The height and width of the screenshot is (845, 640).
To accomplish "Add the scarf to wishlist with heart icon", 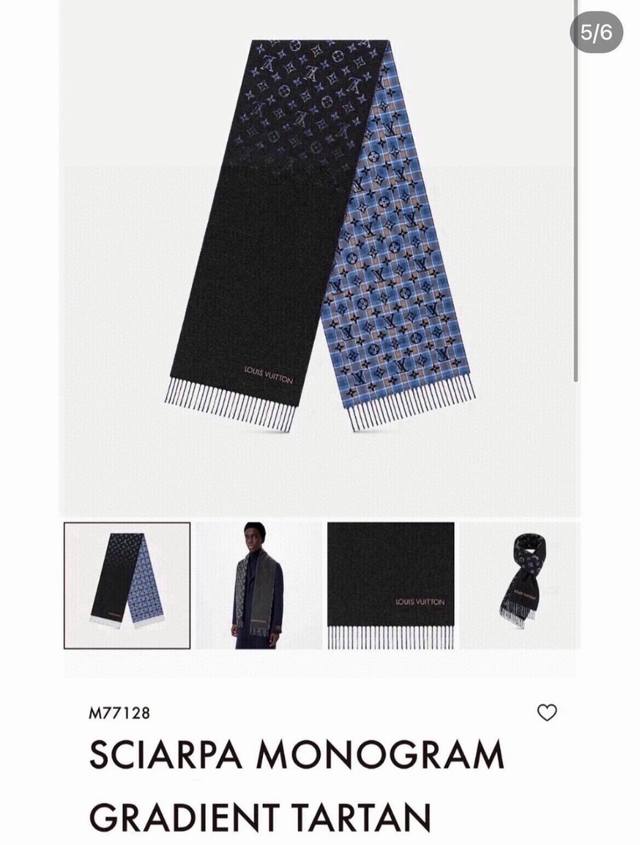I will tap(547, 713).
